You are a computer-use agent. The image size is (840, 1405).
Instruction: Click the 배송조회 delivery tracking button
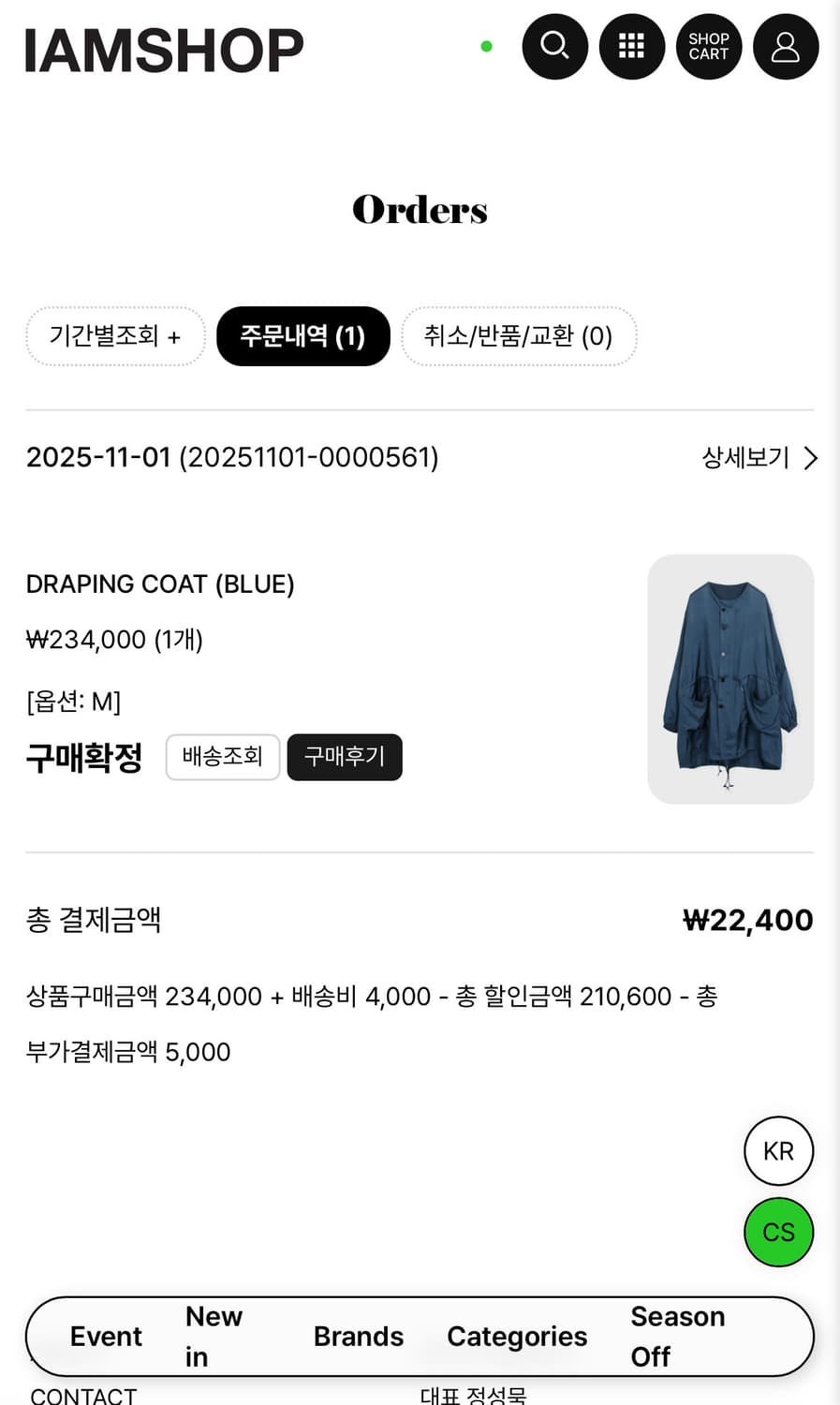[222, 757]
